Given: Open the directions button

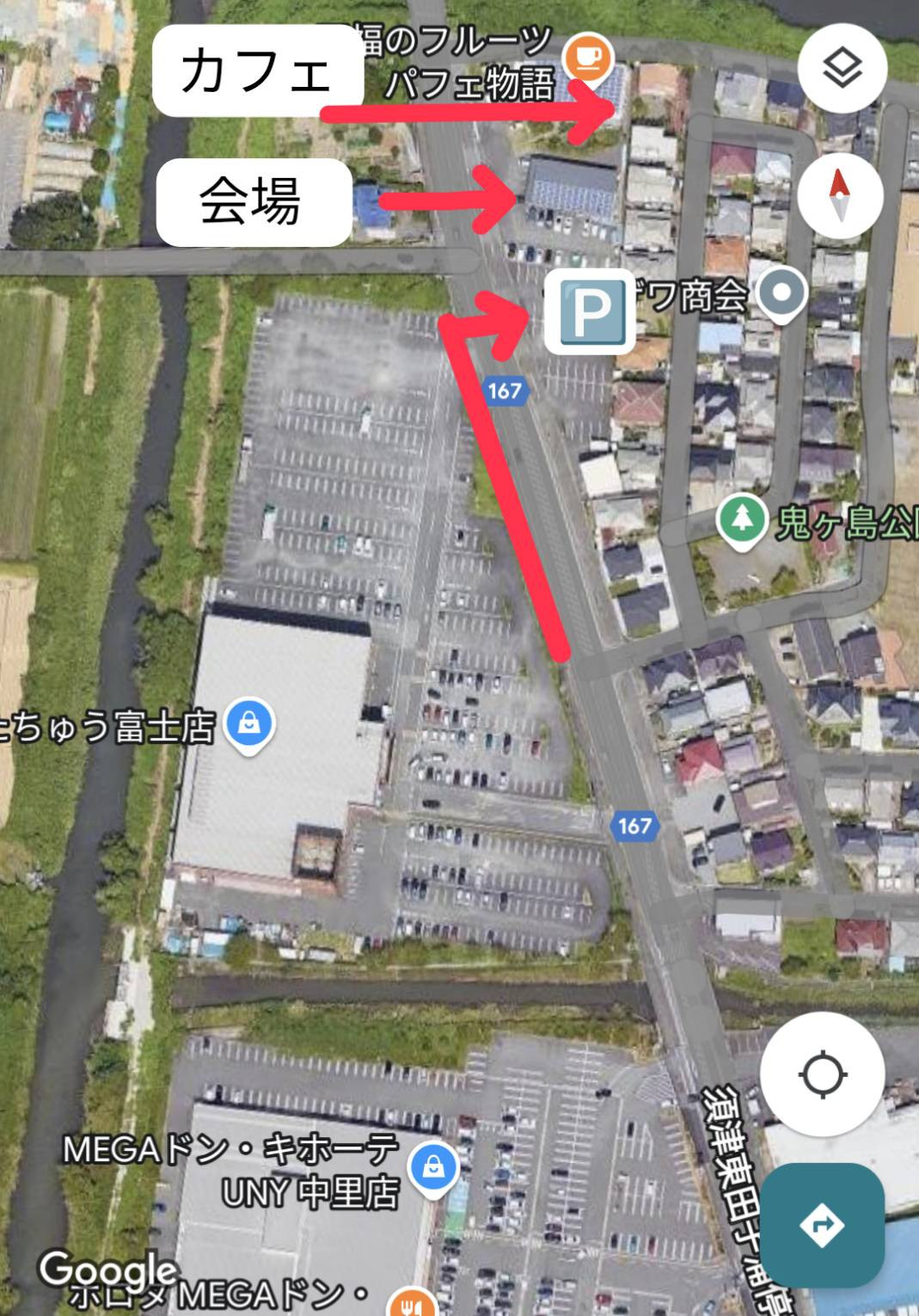Looking at the screenshot, I should point(822,1225).
